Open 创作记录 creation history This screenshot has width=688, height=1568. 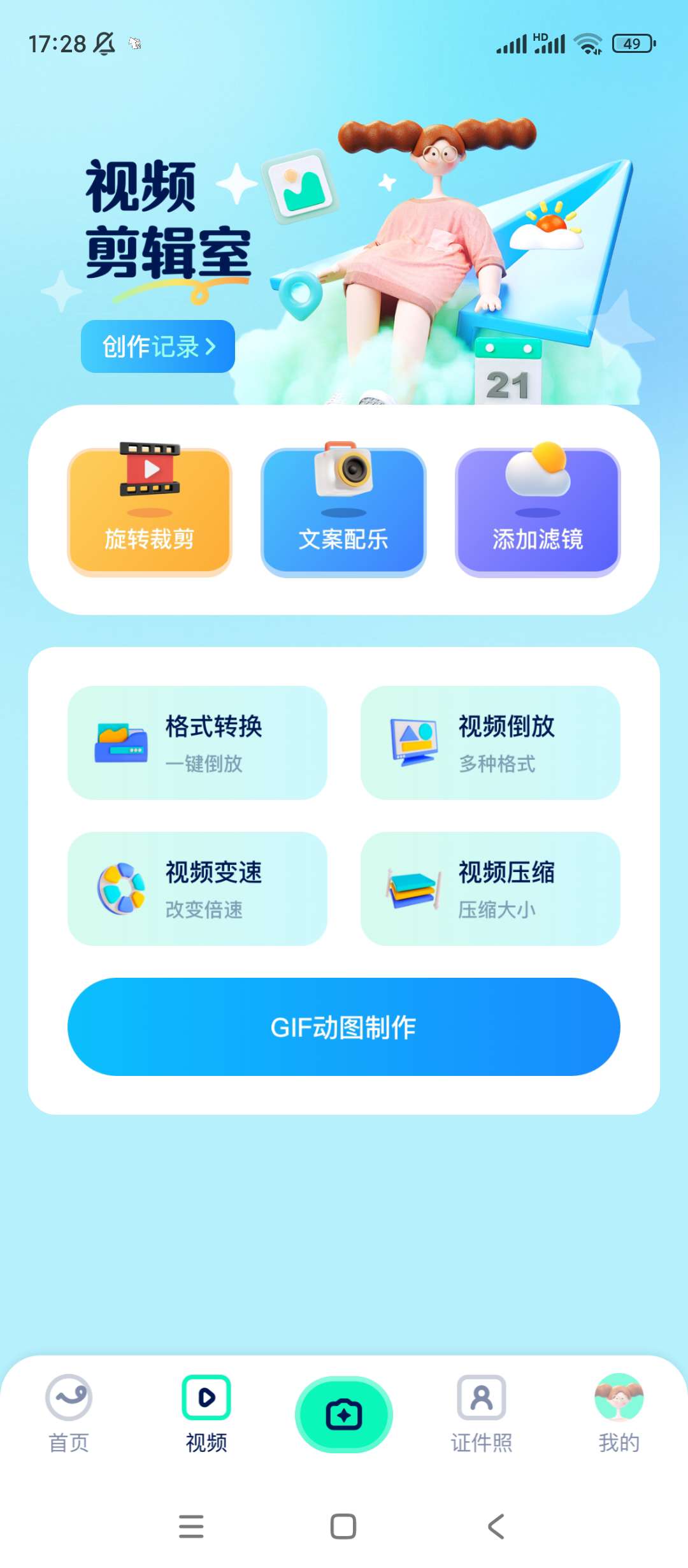point(158,347)
